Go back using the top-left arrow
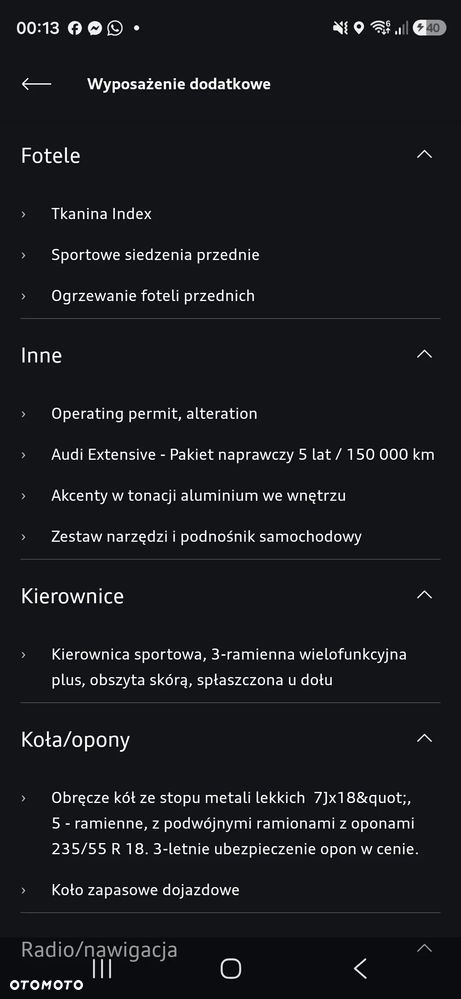 click(36, 84)
